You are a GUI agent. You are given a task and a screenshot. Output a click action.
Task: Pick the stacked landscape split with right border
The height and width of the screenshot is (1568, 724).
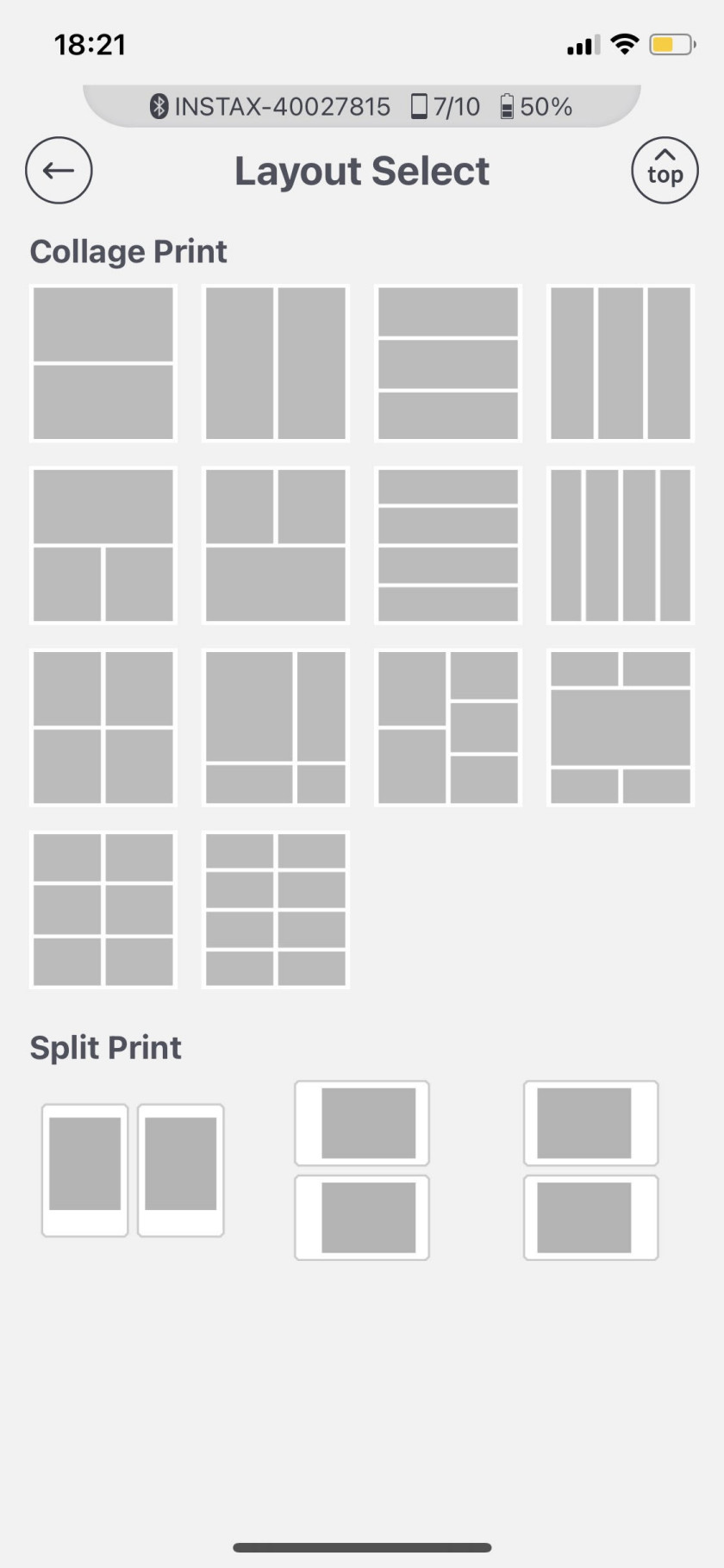(591, 1170)
